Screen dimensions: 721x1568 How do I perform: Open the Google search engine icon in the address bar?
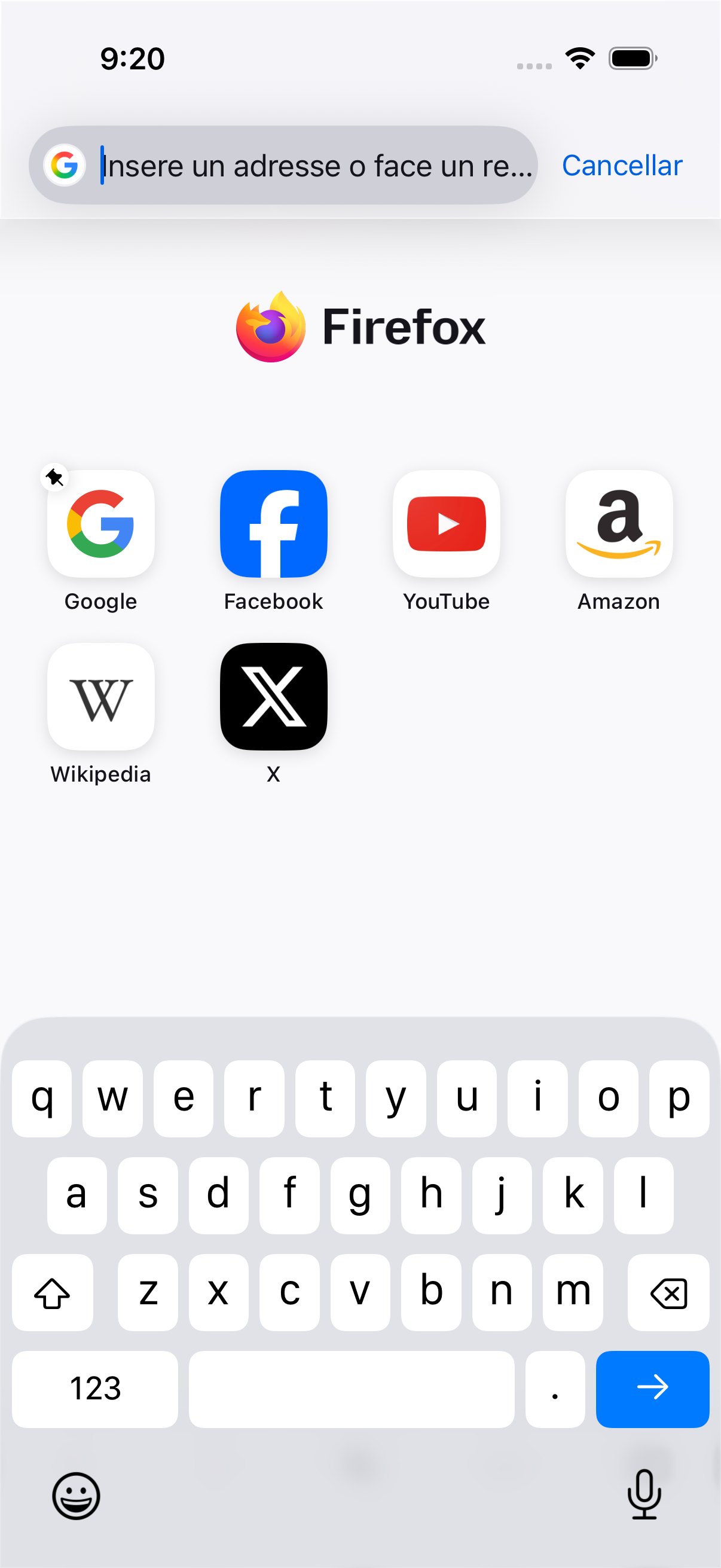pos(64,166)
